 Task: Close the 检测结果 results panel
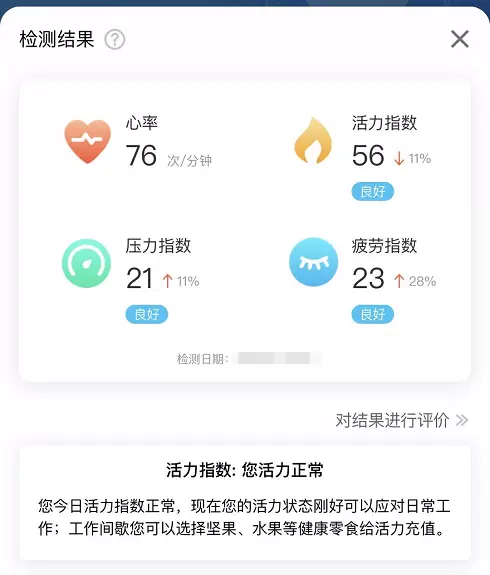pyautogui.click(x=460, y=39)
